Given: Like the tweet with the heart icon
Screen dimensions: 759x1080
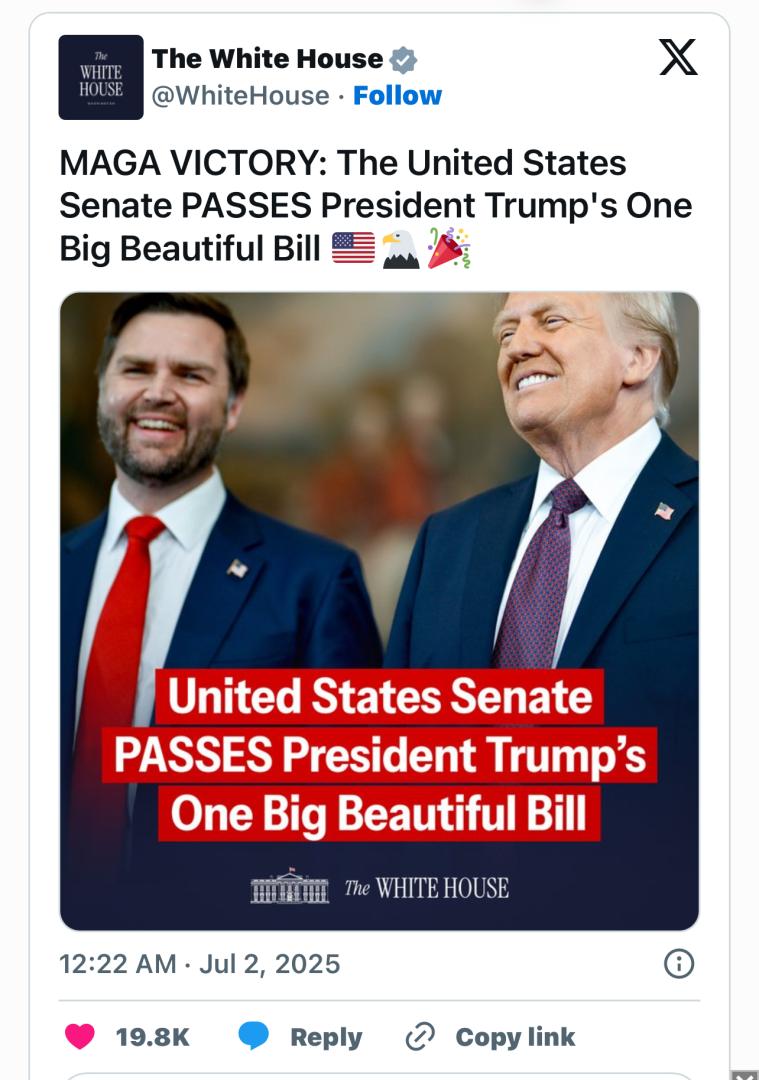Looking at the screenshot, I should (81, 1037).
